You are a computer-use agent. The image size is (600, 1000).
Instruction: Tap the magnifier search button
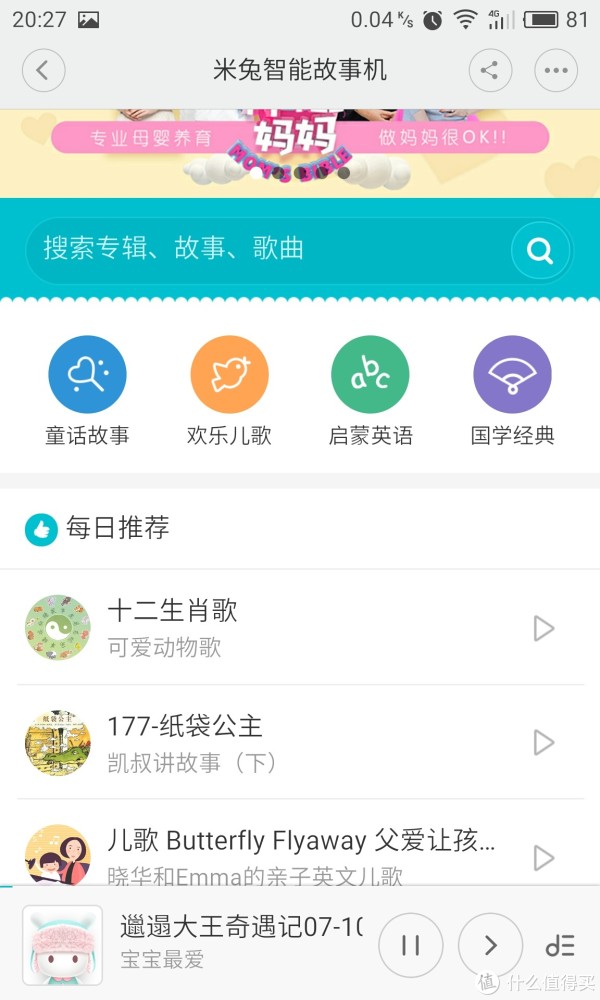coord(540,251)
